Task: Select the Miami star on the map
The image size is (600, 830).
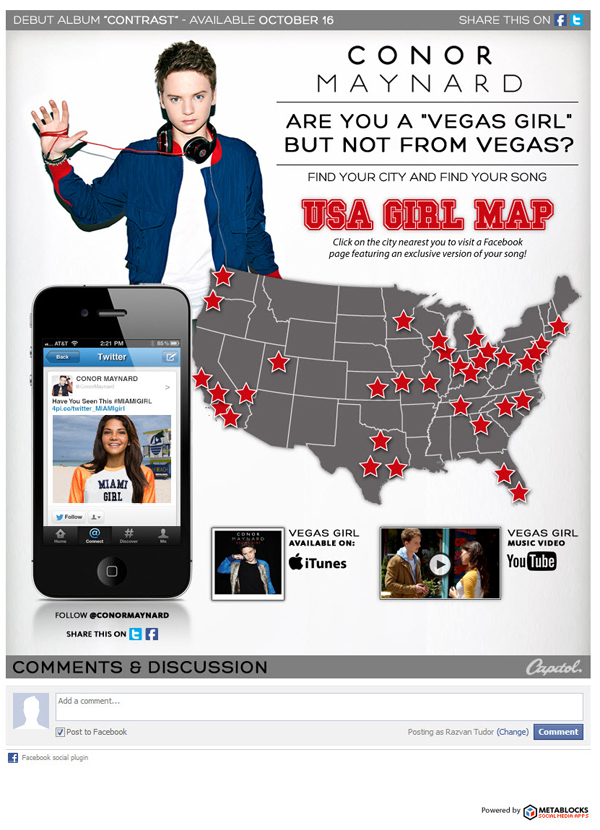Action: click(x=519, y=492)
